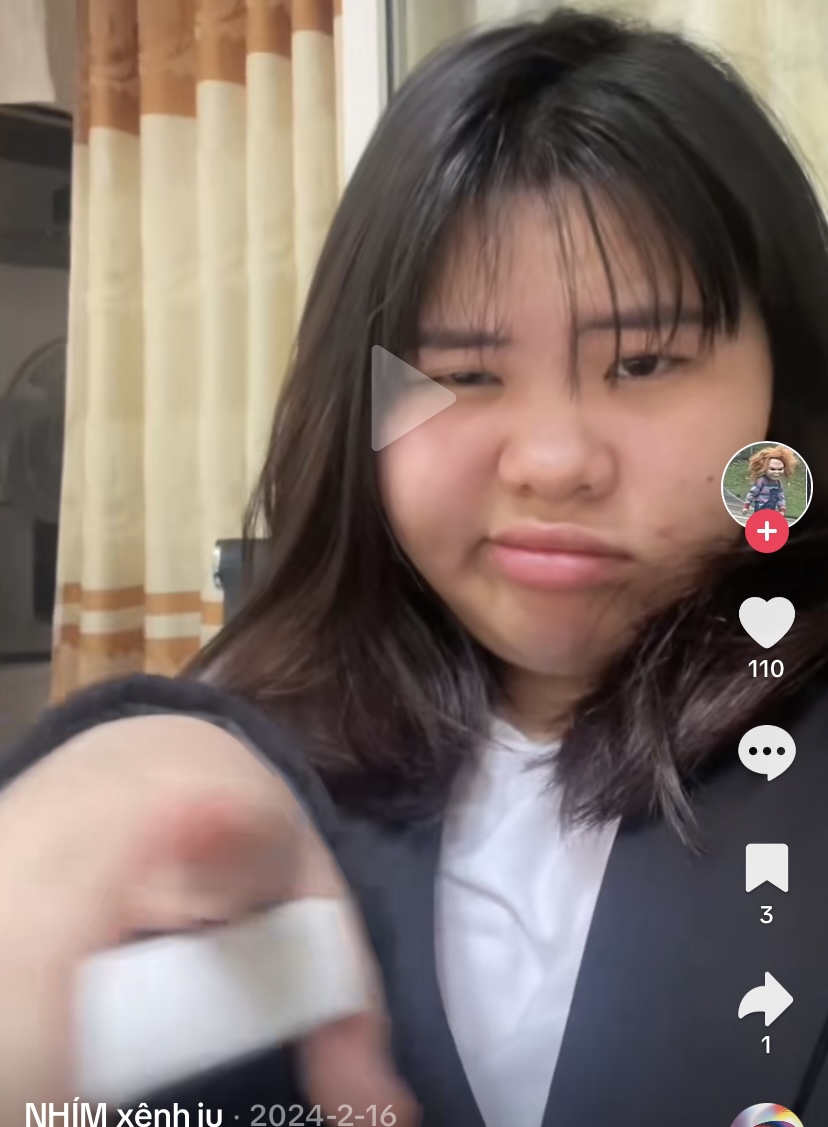Like this video with the heart icon
Screen dimensions: 828x1127
766,622
